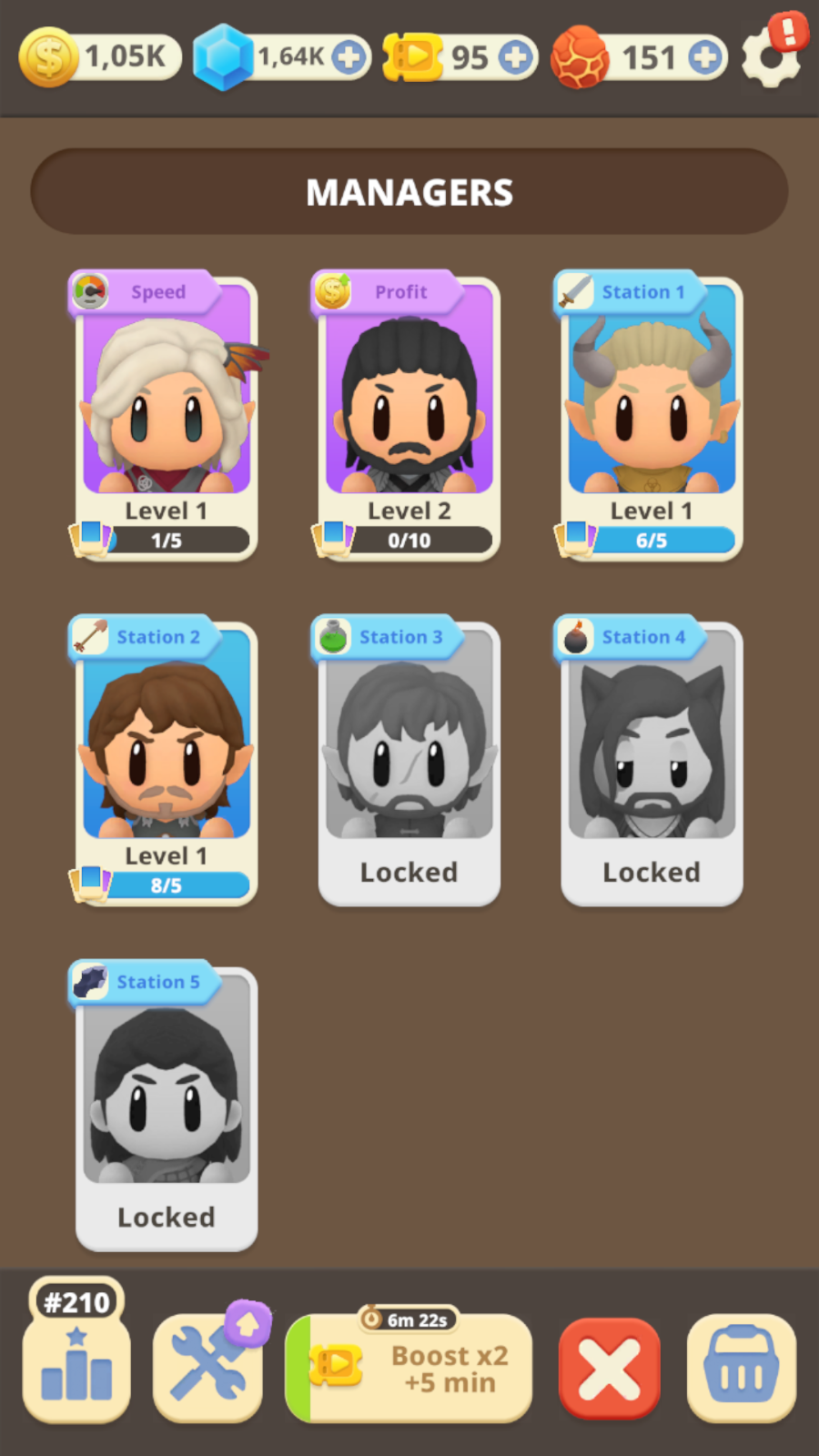Tap the locked Station 3 manager
The image size is (819, 1456).
coord(408,760)
